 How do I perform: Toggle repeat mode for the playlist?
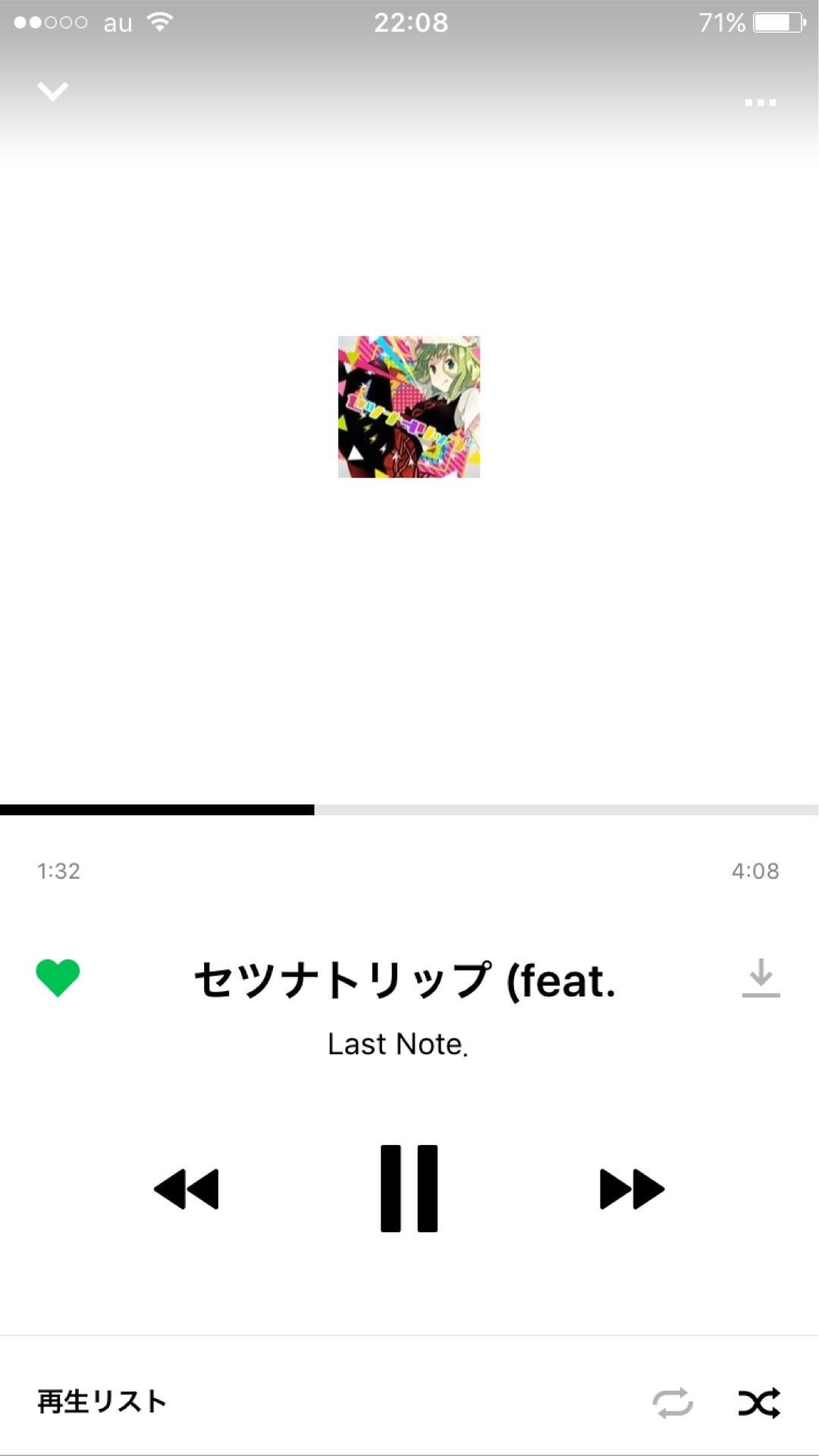coord(673,1401)
